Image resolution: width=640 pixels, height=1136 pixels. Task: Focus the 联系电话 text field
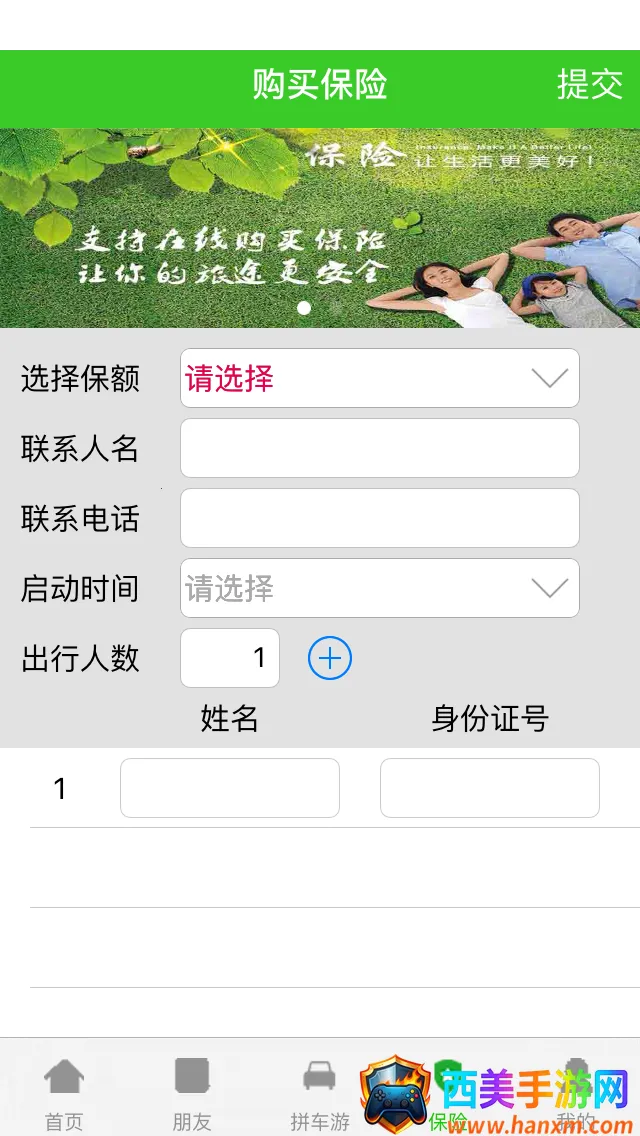(379, 518)
